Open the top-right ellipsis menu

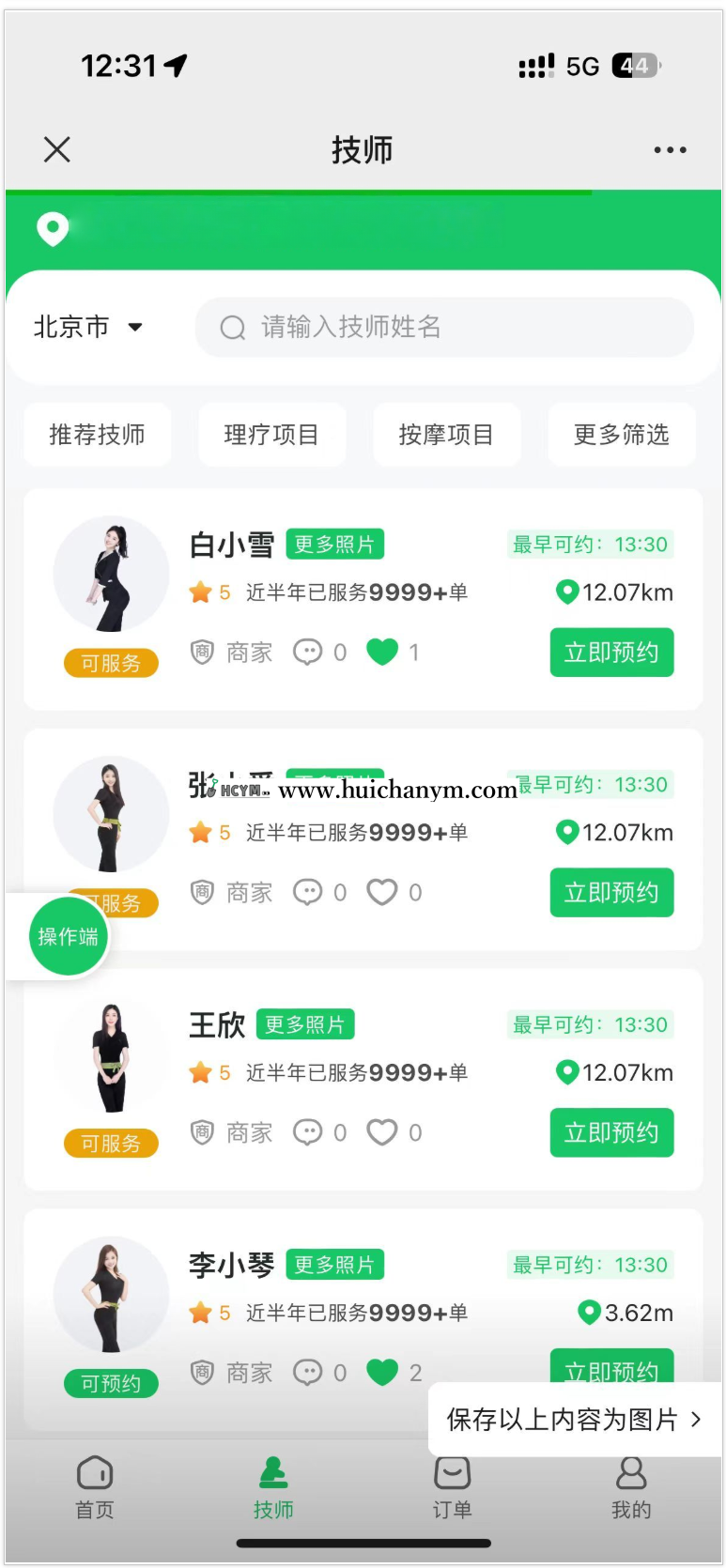click(670, 149)
